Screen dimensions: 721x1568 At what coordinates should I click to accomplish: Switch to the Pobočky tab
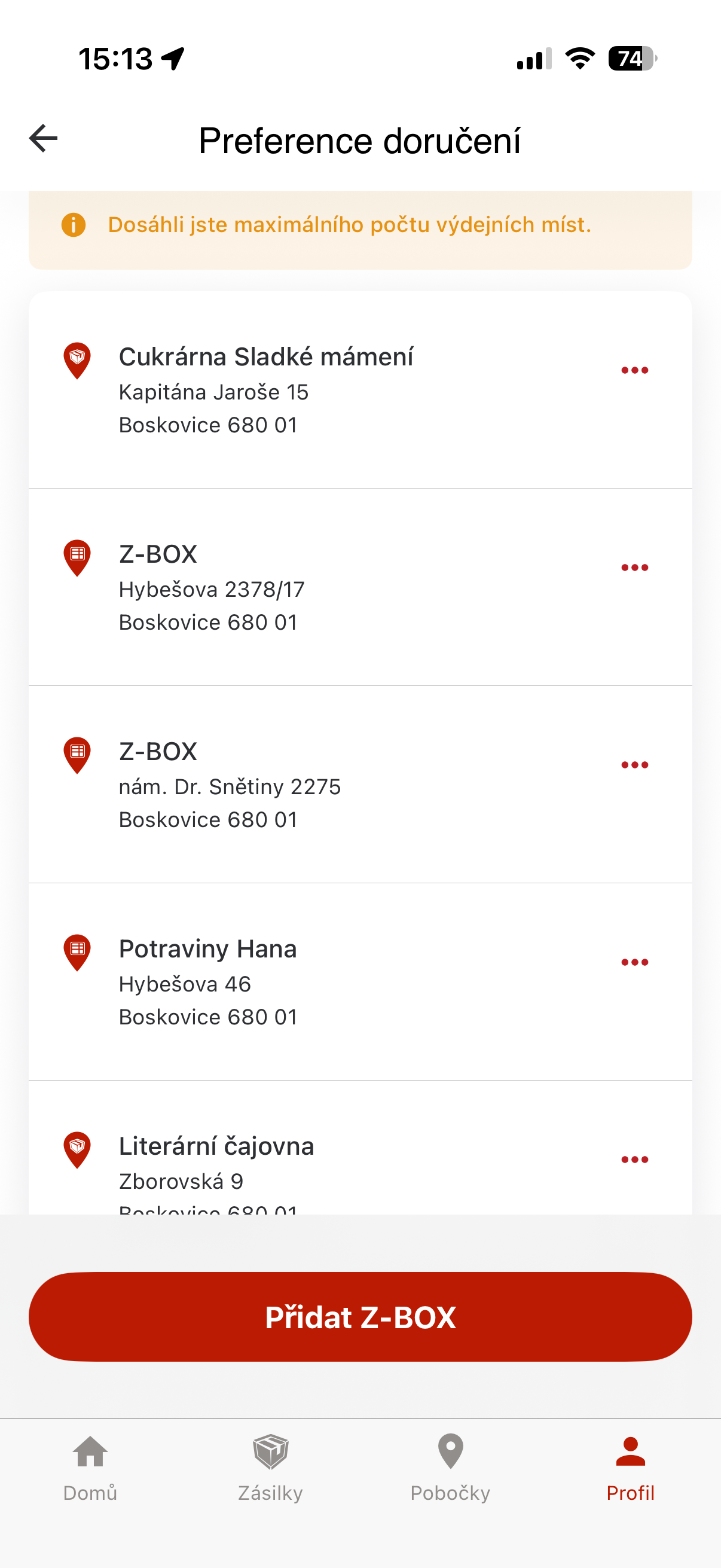click(450, 1467)
